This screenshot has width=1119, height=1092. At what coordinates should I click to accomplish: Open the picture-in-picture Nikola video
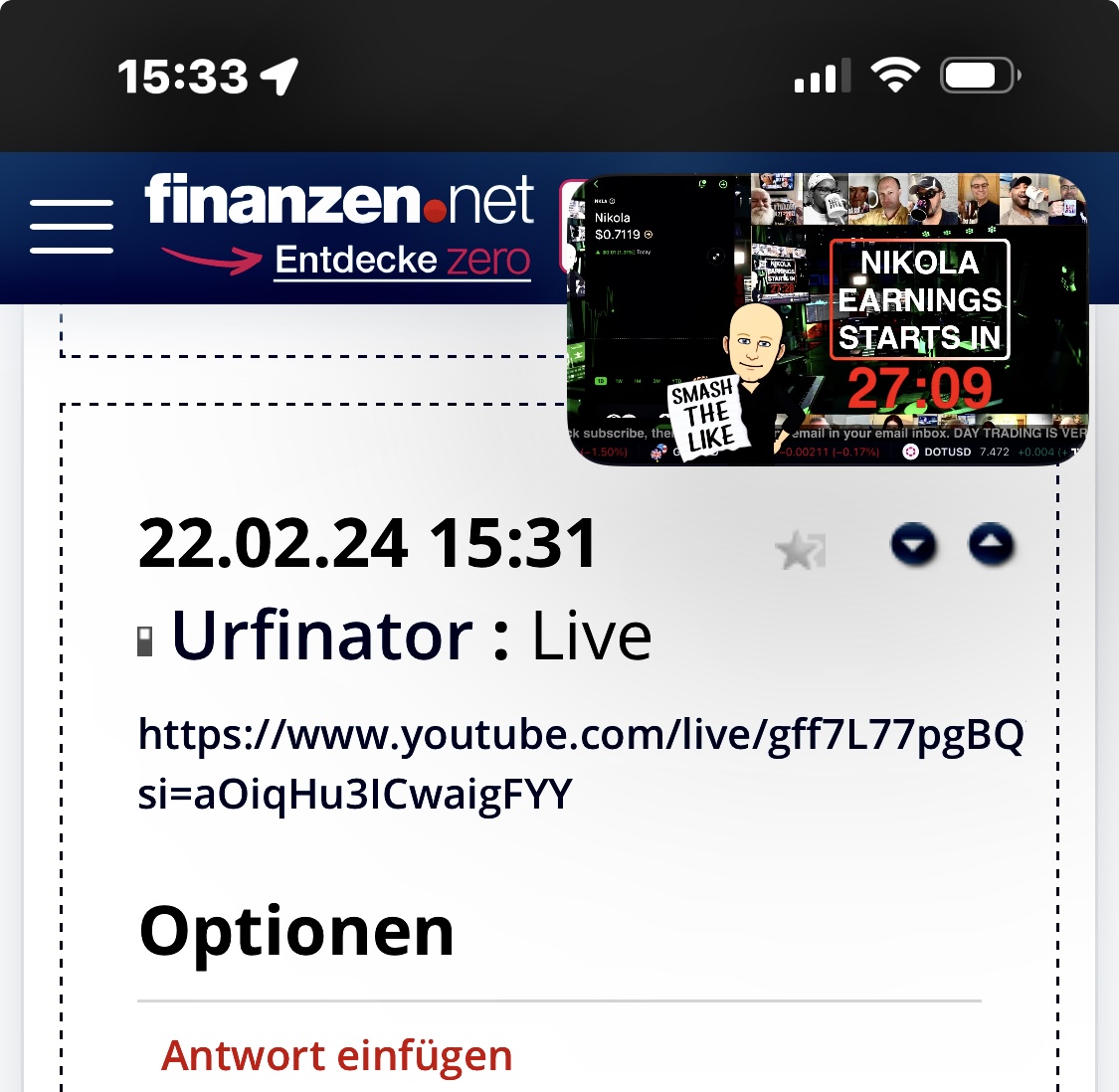[x=828, y=320]
